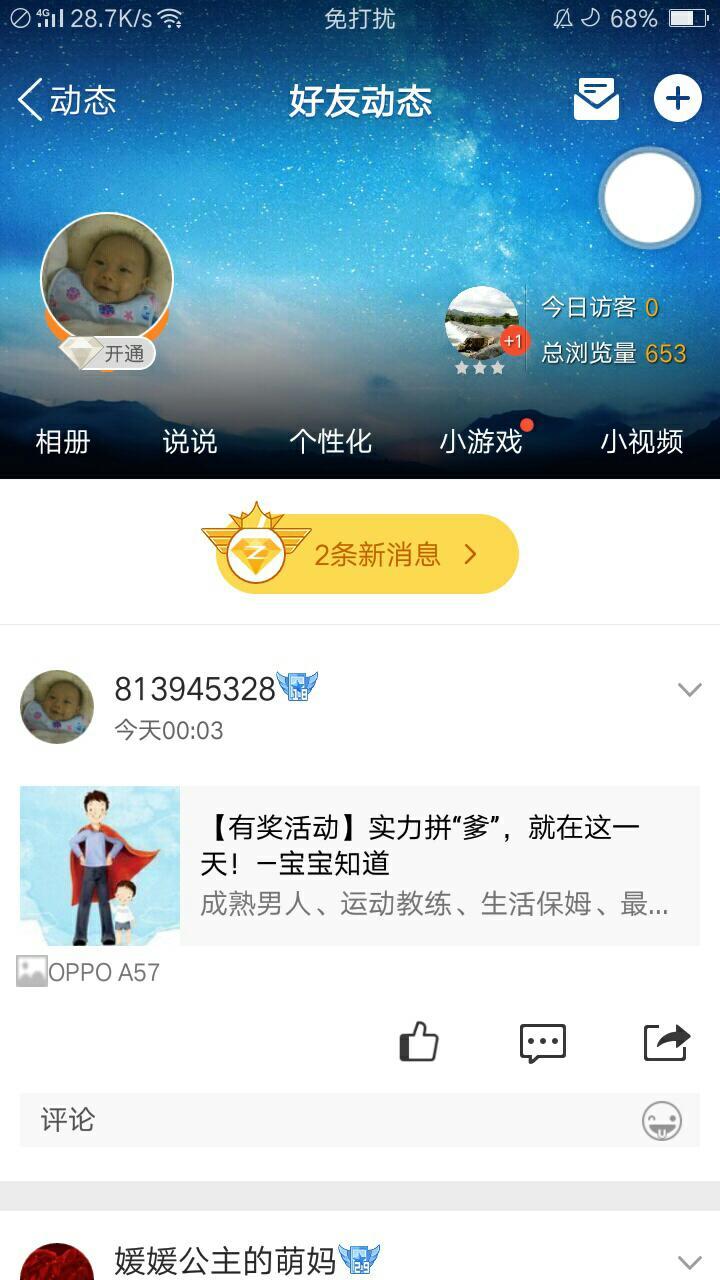Go back to 动态 page
Screen dimensions: 720x1280
pyautogui.click(x=66, y=100)
